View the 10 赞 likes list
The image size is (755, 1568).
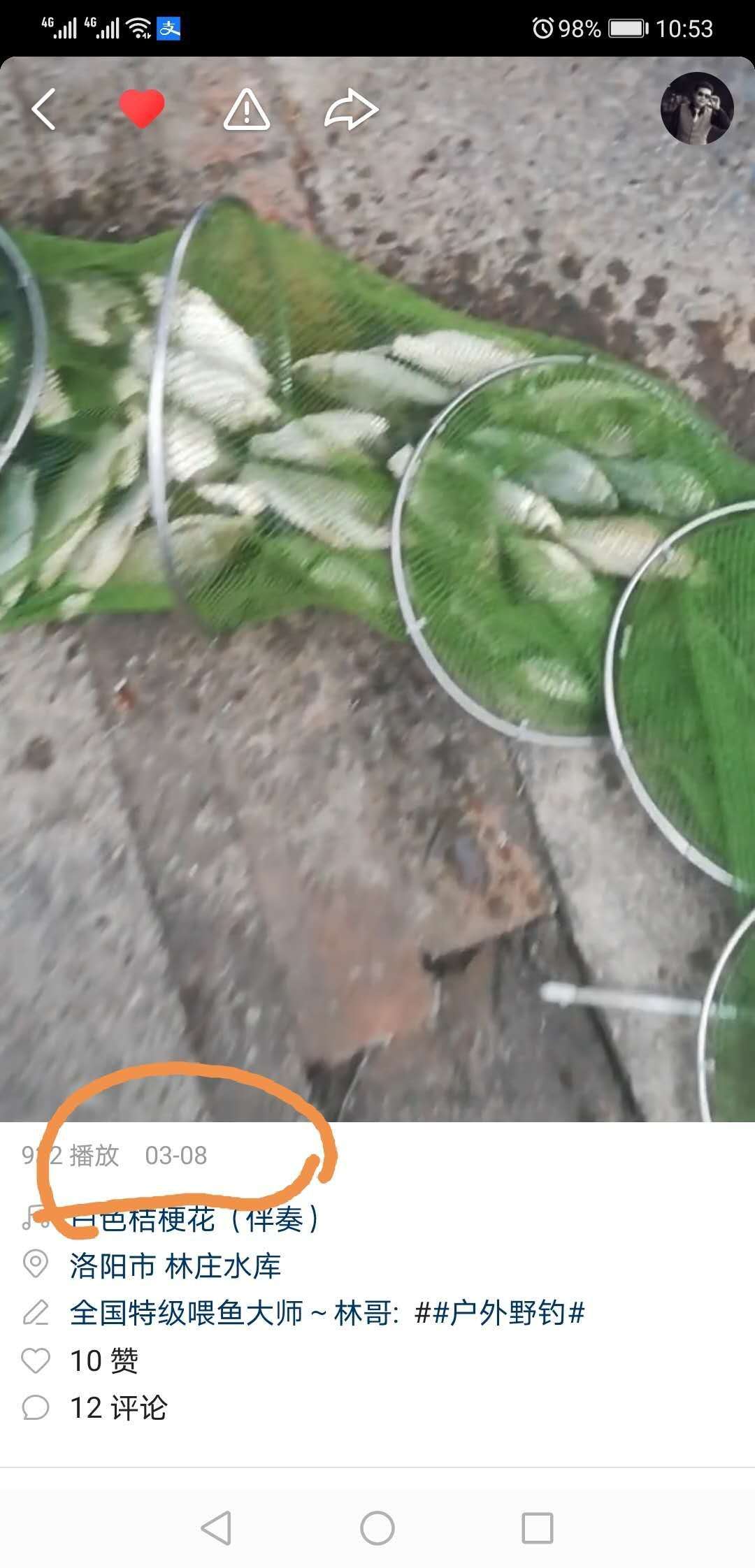click(103, 1360)
